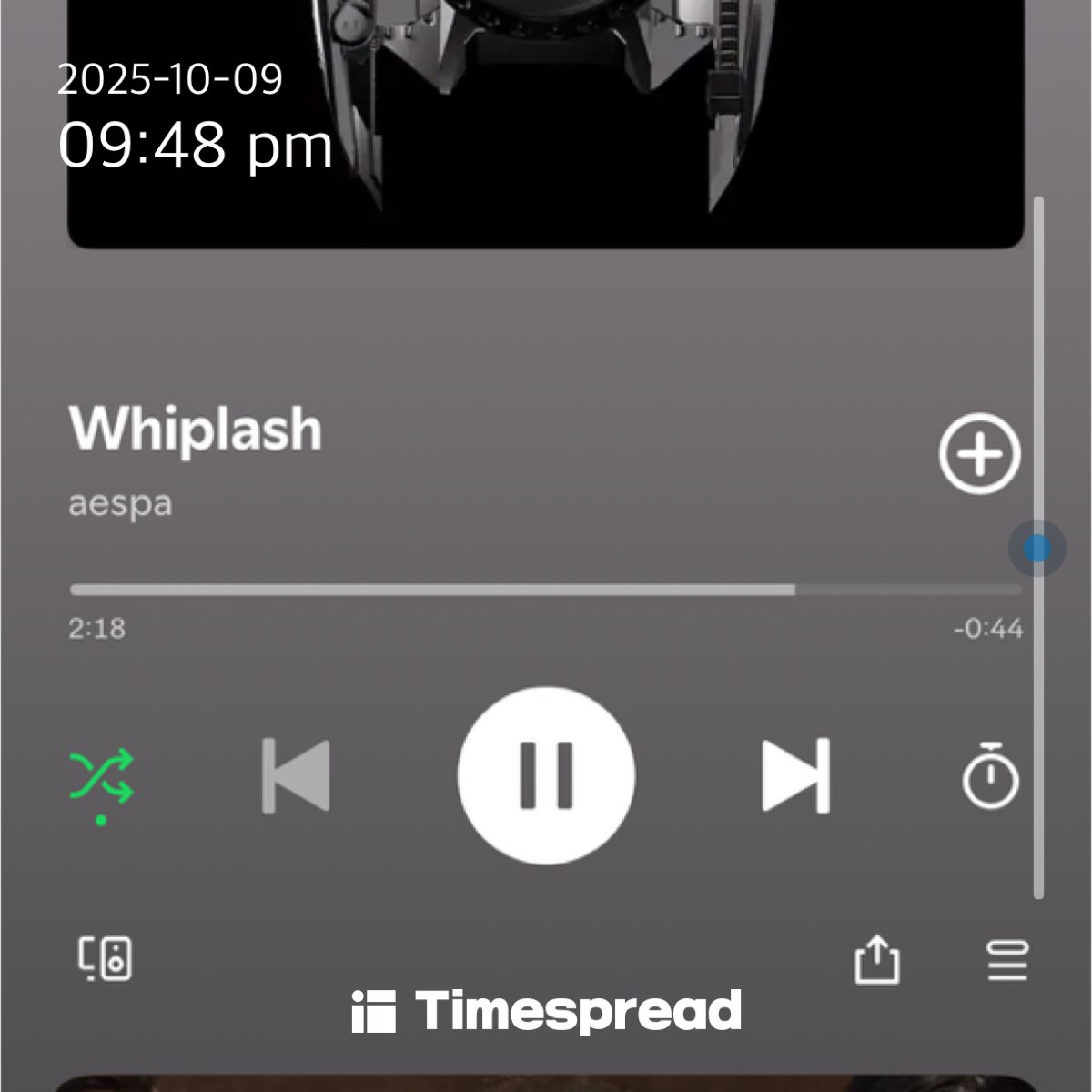Screen dimensions: 1092x1092
Task: Open the sleep timer
Action: pos(990,776)
